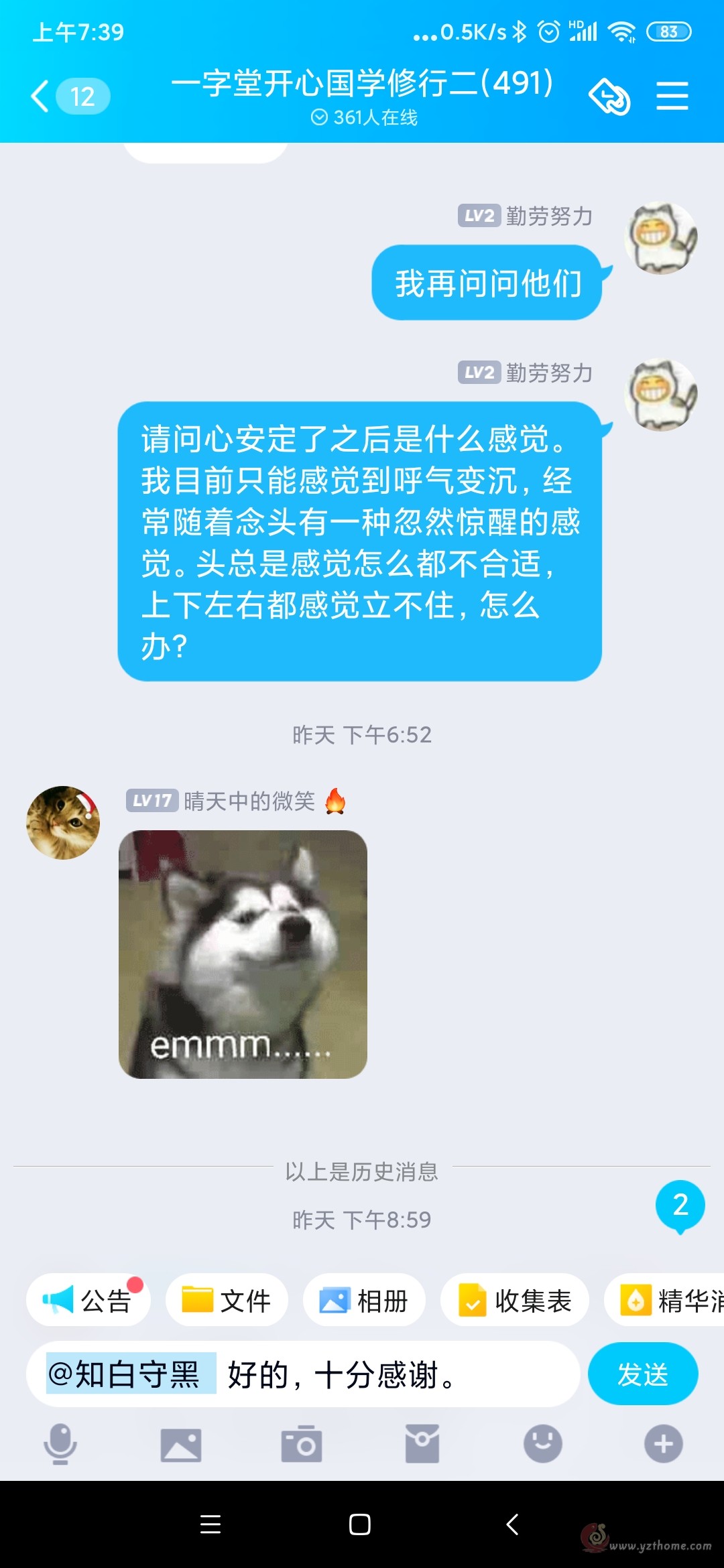The height and width of the screenshot is (1568, 724).
Task: Open the camera icon
Action: coord(302,1444)
